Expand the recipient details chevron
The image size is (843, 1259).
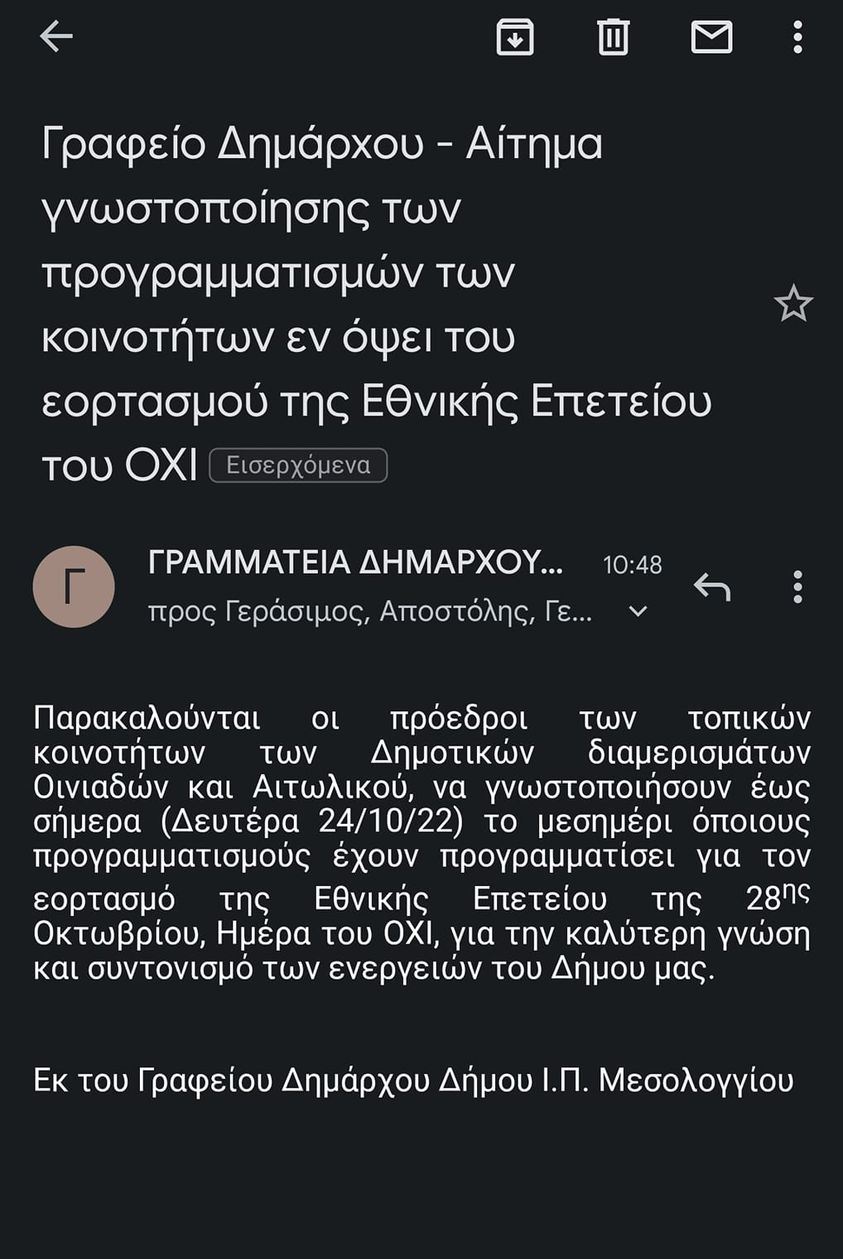[637, 611]
